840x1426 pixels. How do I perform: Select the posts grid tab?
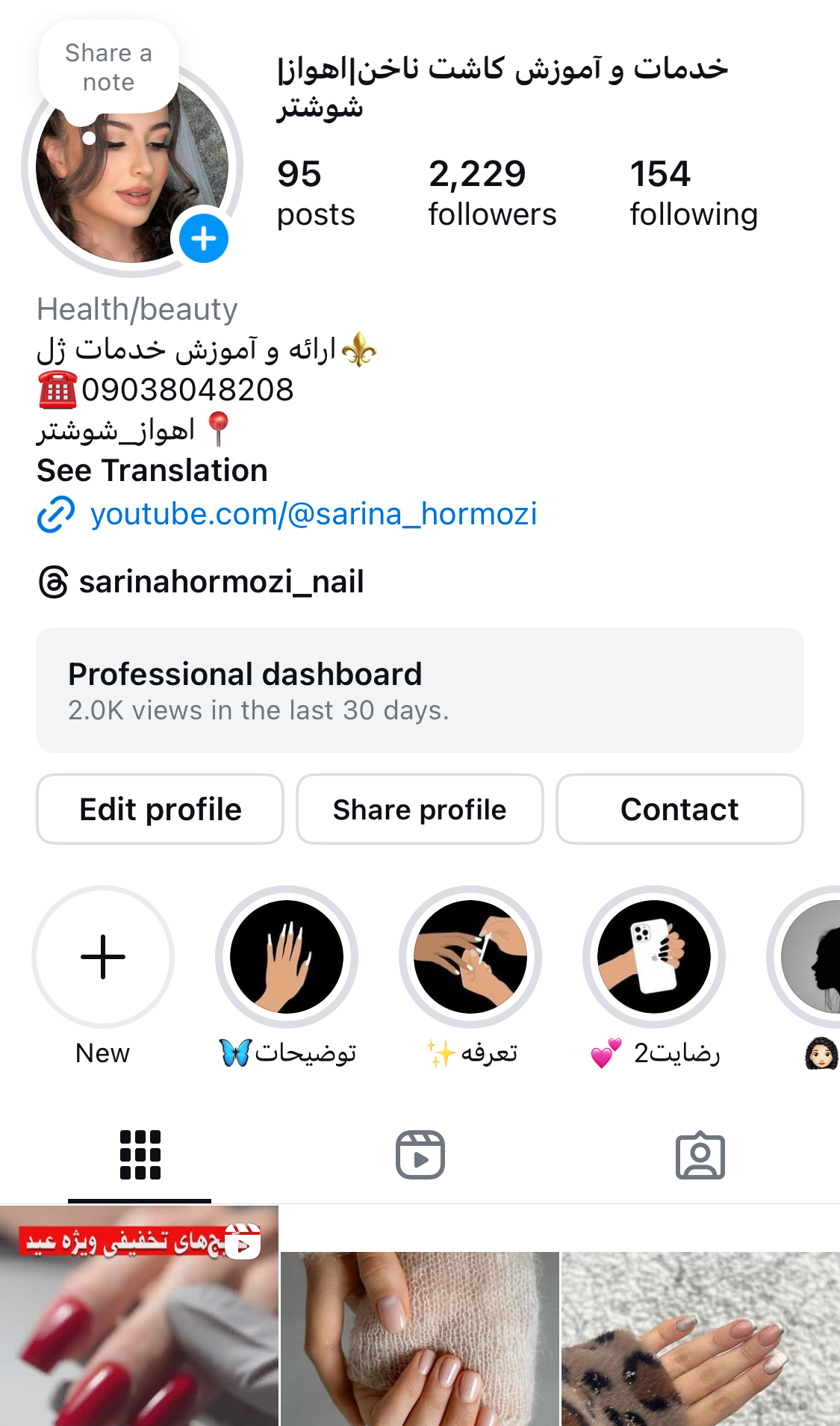tap(140, 1155)
